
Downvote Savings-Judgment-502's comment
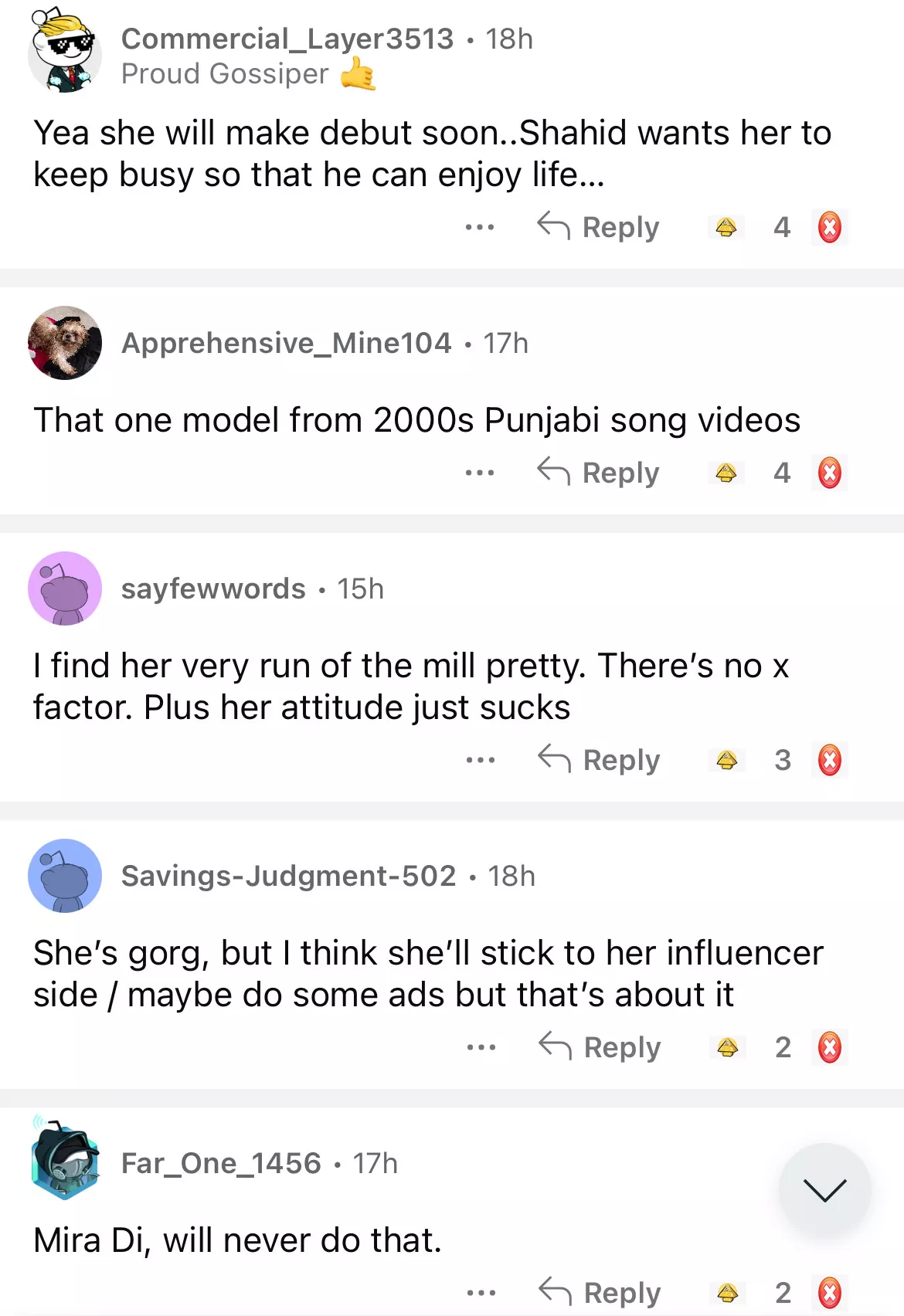[829, 1047]
